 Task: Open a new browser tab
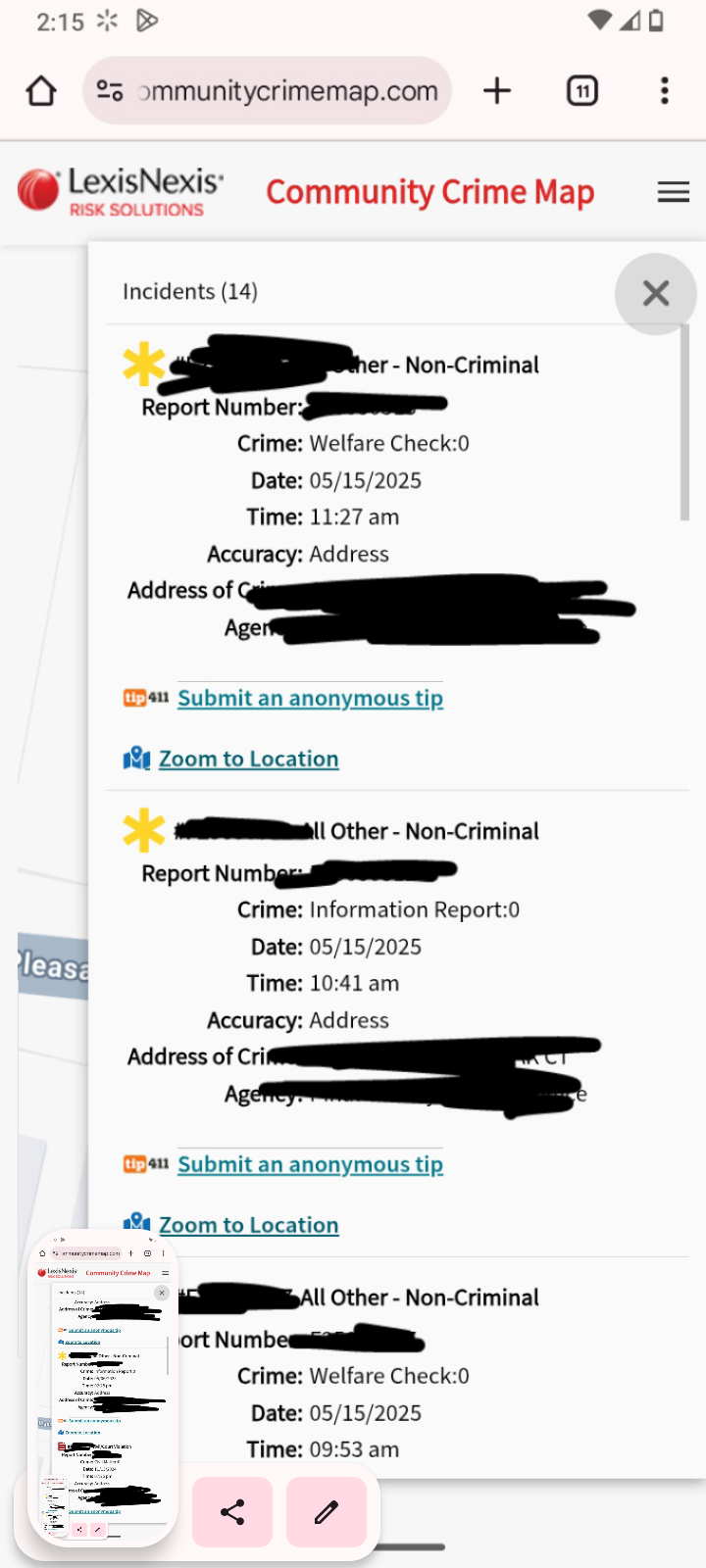tap(497, 91)
